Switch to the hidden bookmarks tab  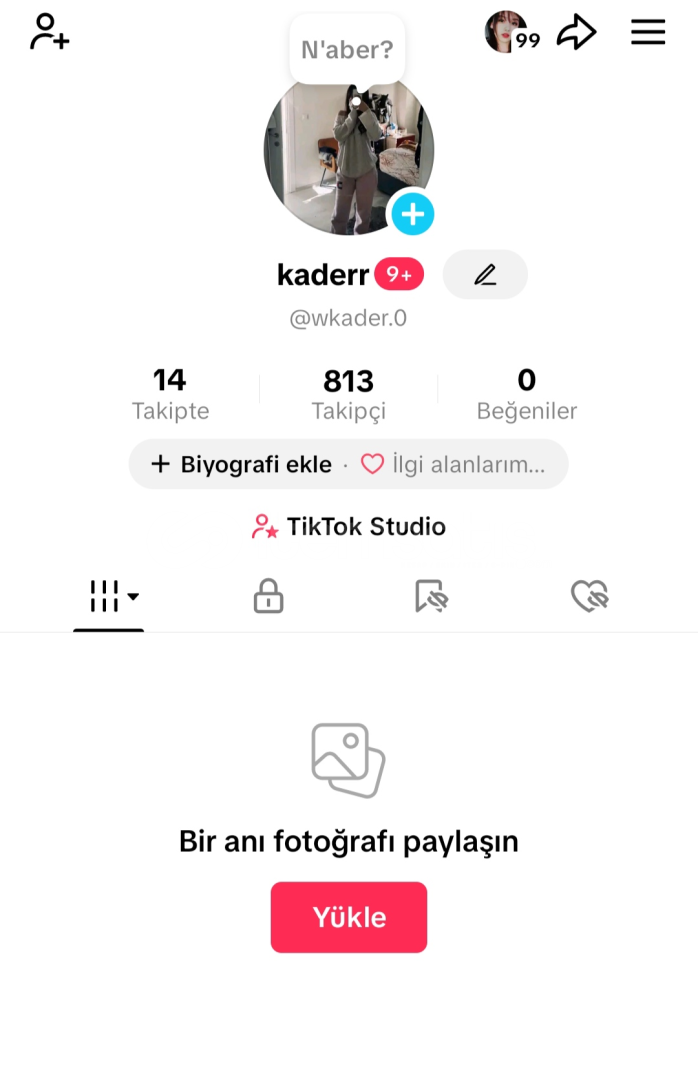tap(430, 597)
